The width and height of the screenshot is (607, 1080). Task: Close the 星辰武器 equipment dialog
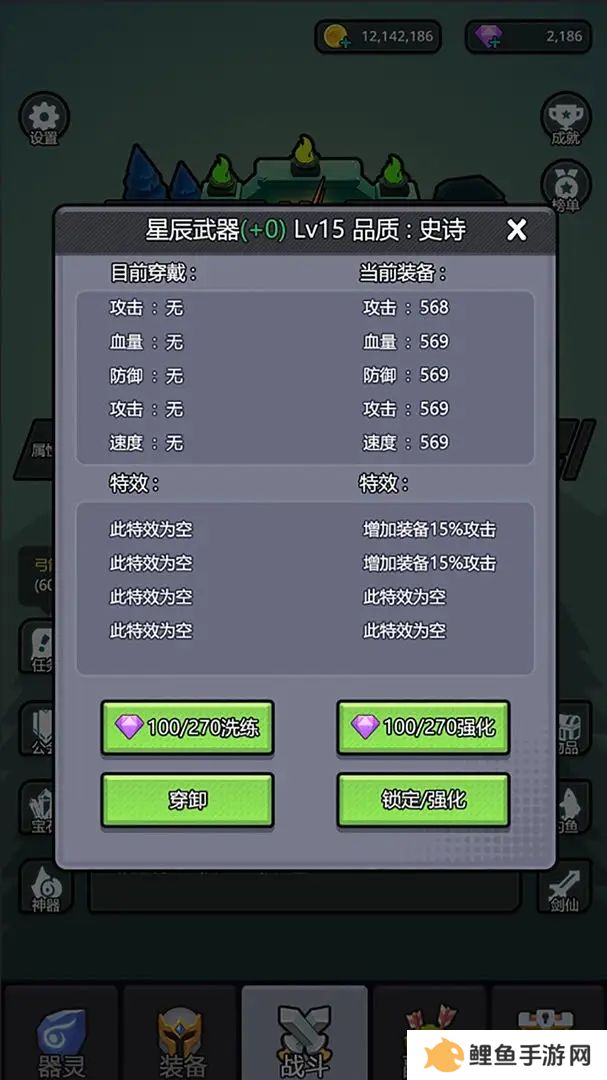516,230
